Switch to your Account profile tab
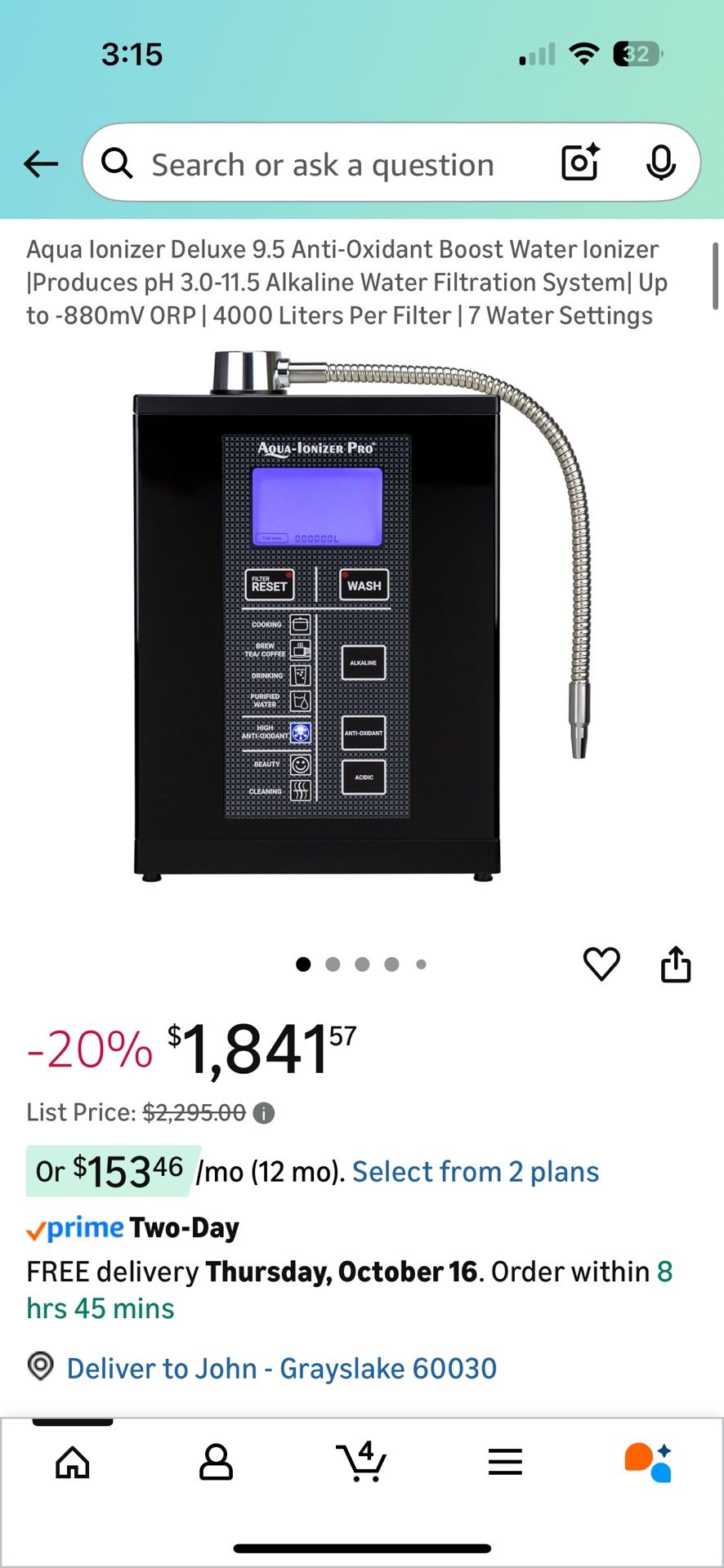The image size is (724, 1568). click(217, 1463)
